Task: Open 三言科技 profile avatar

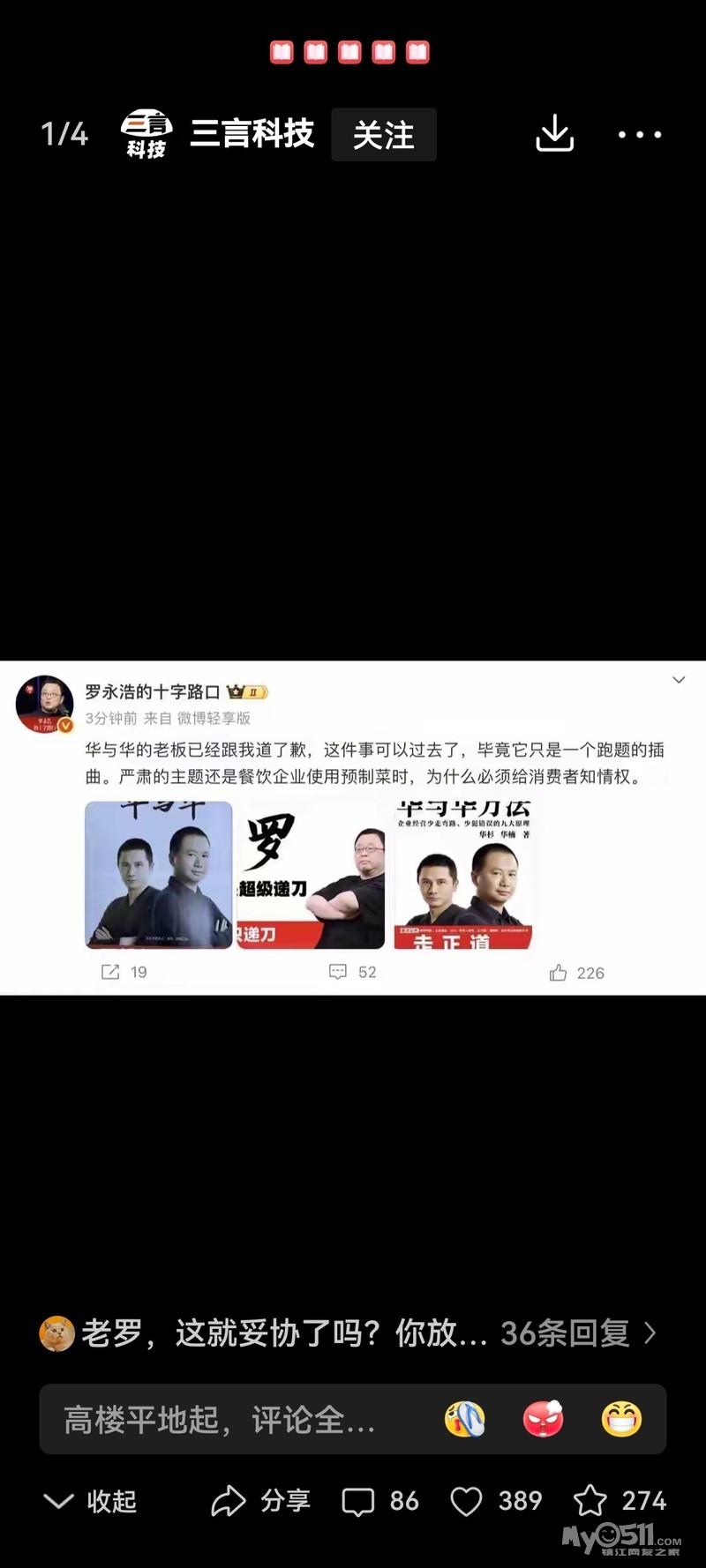Action: [x=146, y=134]
